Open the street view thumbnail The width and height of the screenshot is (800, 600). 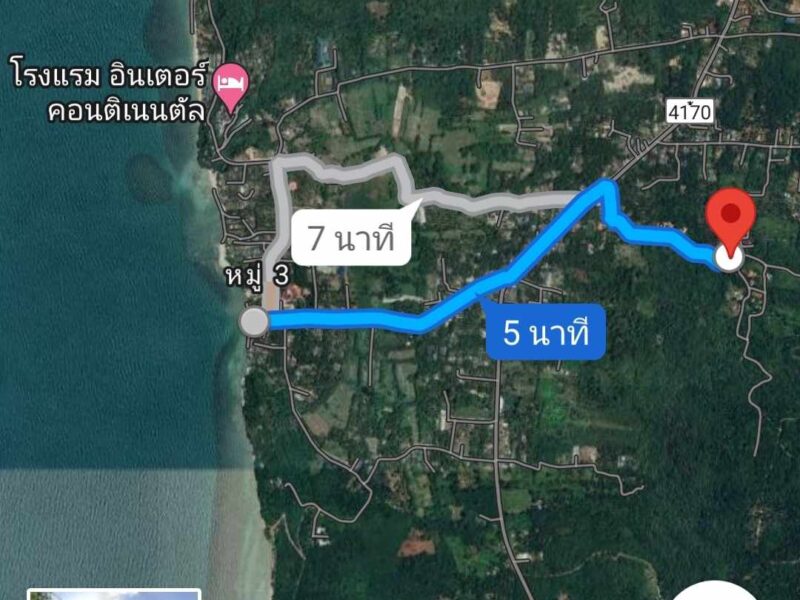(x=113, y=594)
